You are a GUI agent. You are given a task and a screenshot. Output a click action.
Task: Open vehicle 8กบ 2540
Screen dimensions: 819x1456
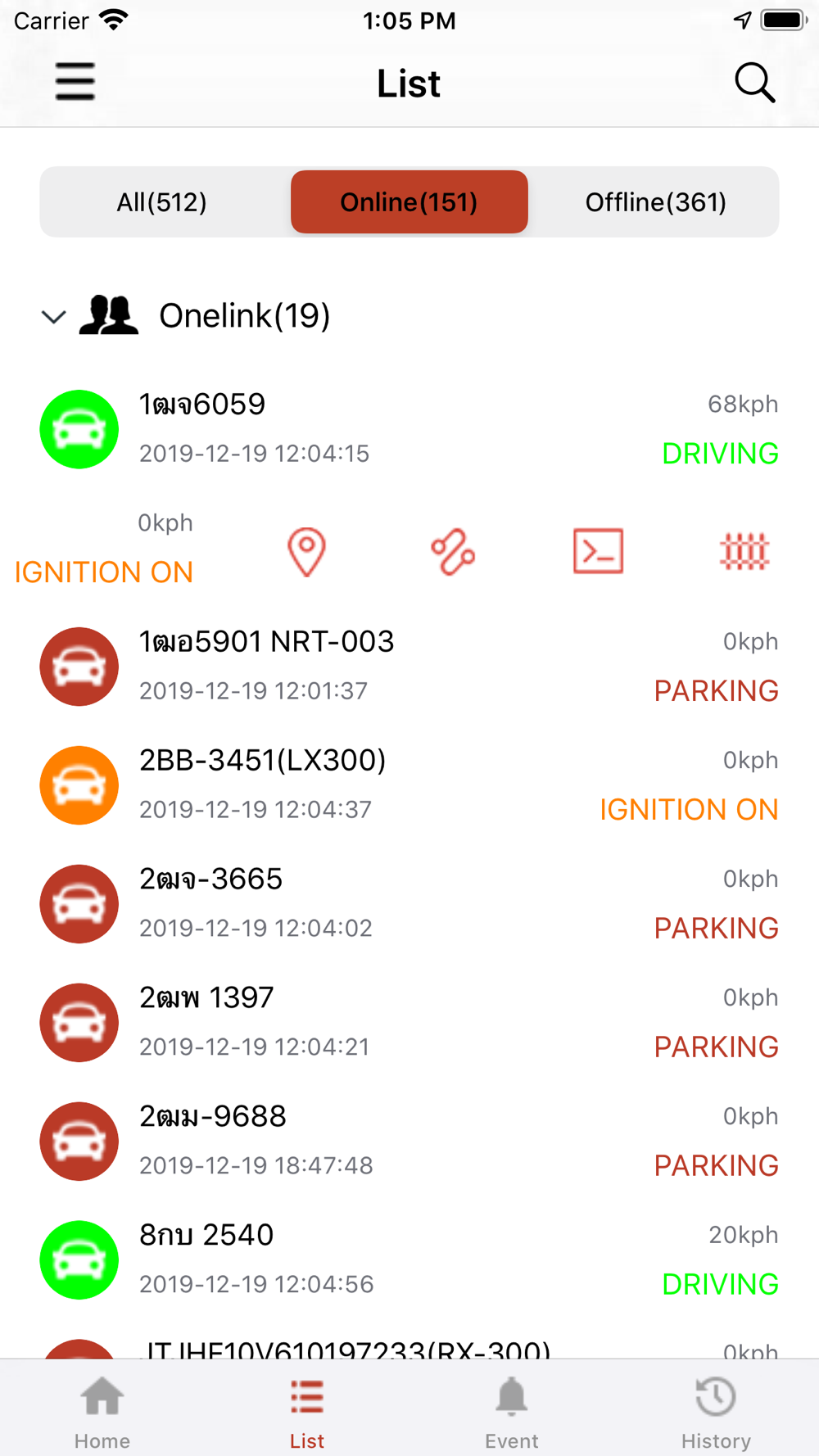[x=409, y=1259]
